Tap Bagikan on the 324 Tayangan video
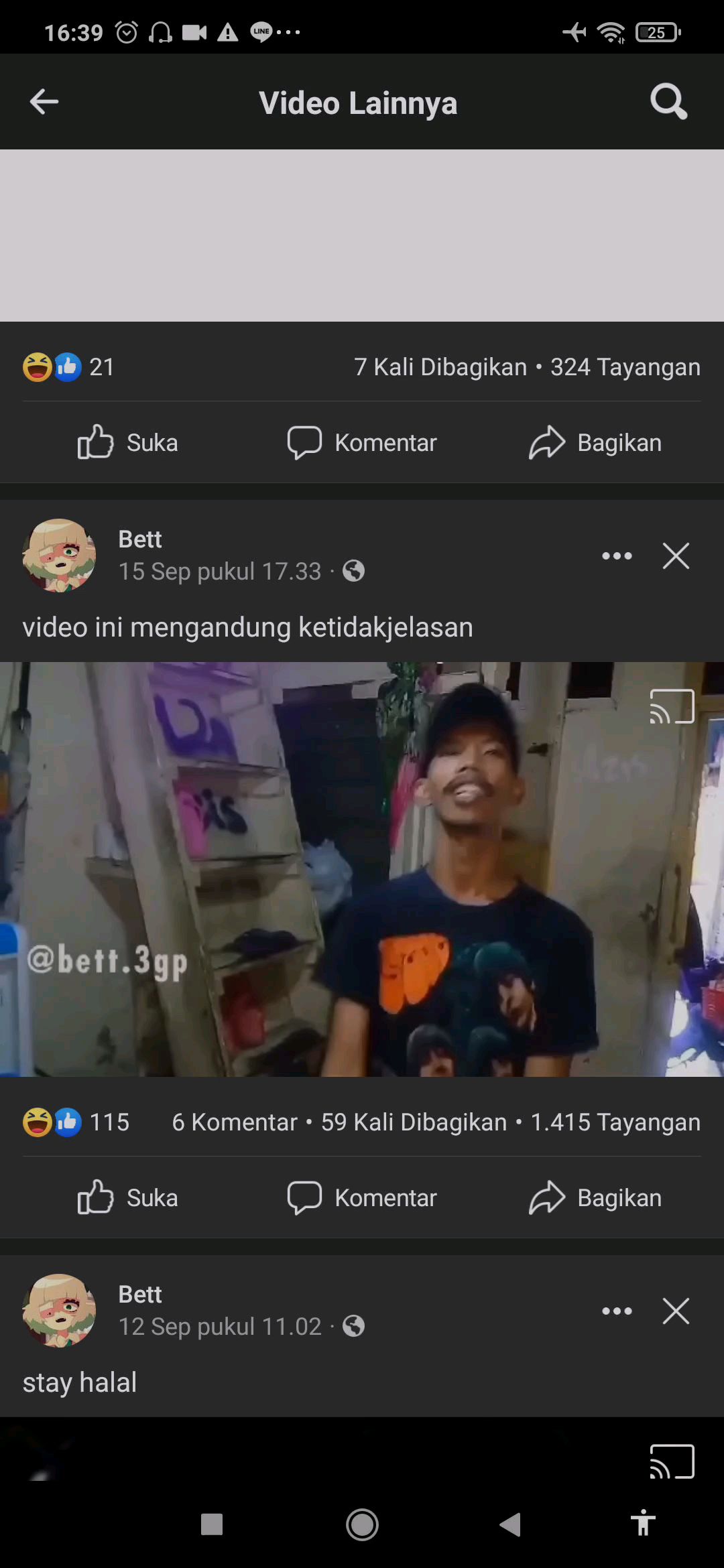The width and height of the screenshot is (724, 1568). tap(595, 443)
